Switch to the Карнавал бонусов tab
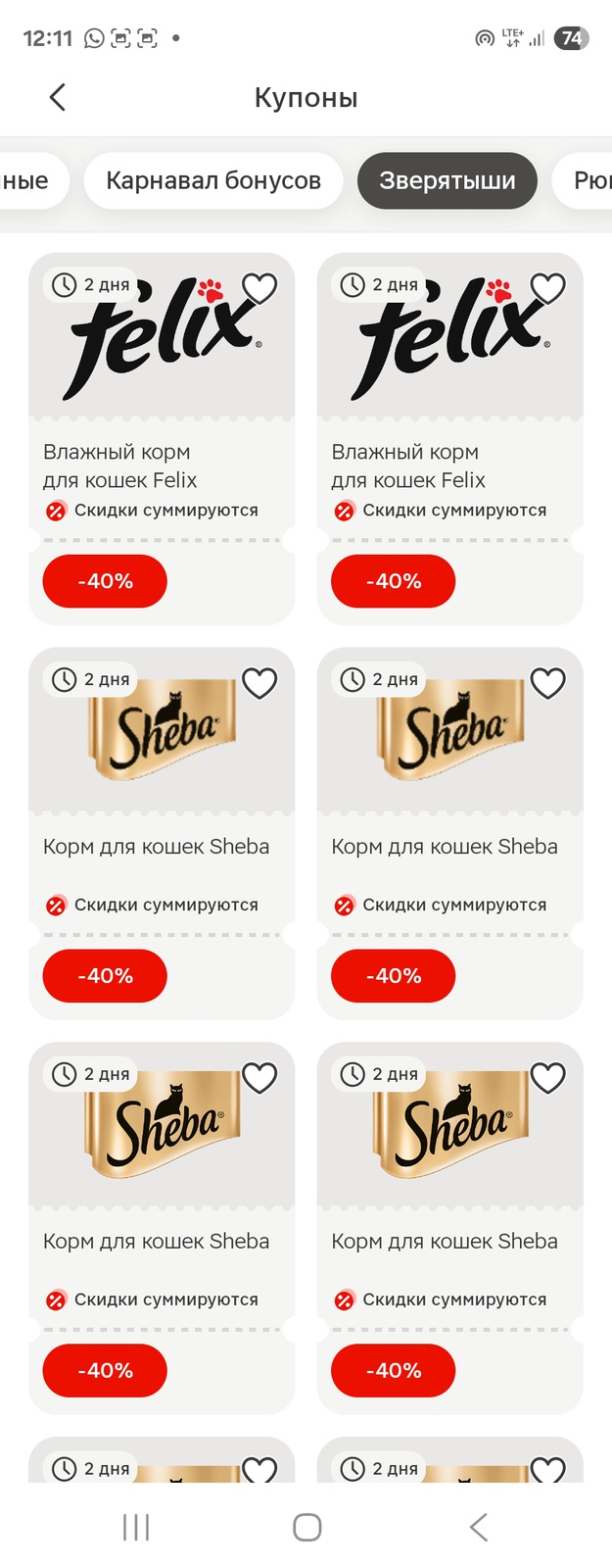The width and height of the screenshot is (612, 1568). coord(213,180)
